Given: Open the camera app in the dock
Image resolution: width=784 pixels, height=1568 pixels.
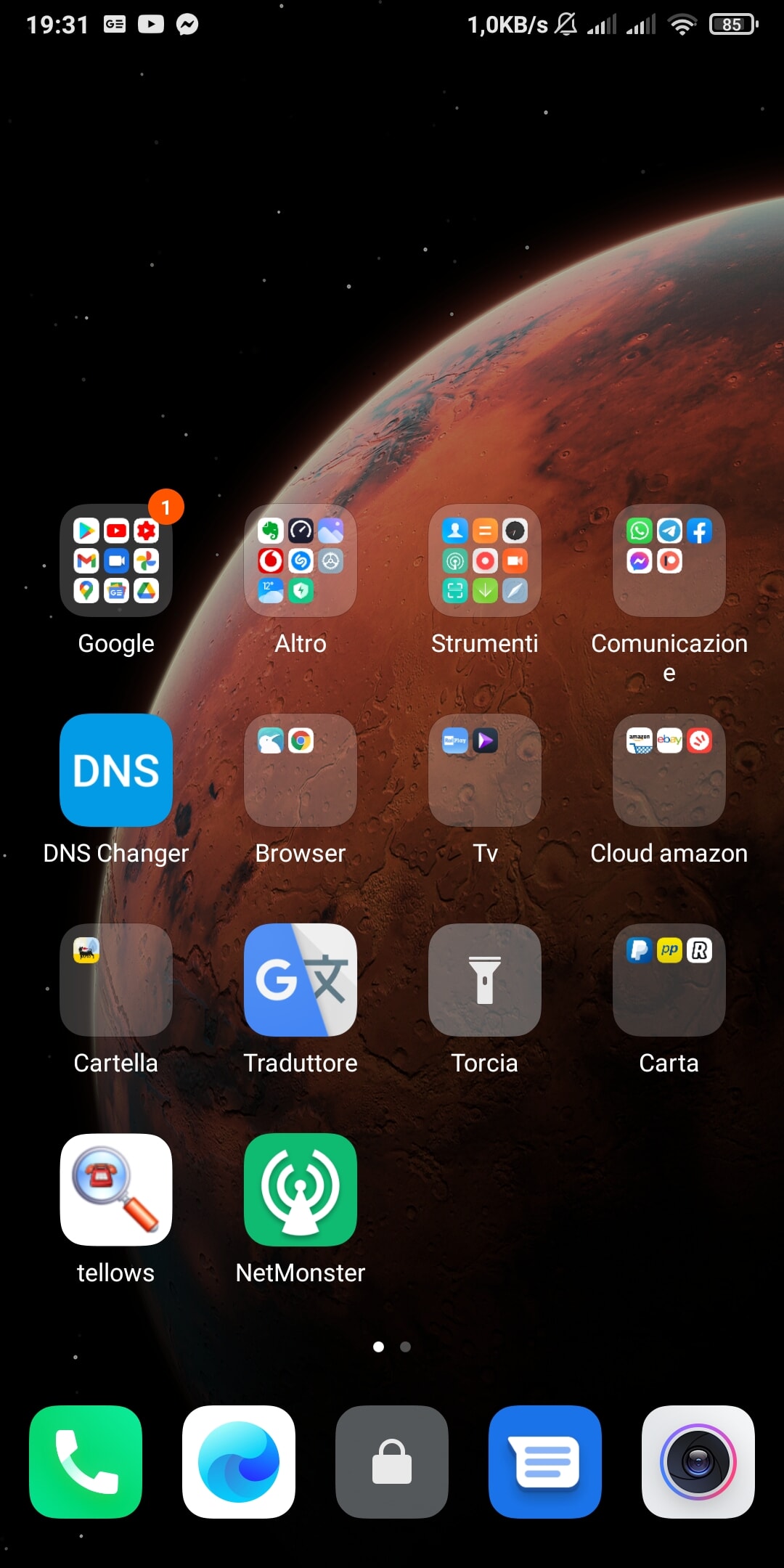Looking at the screenshot, I should [698, 1462].
